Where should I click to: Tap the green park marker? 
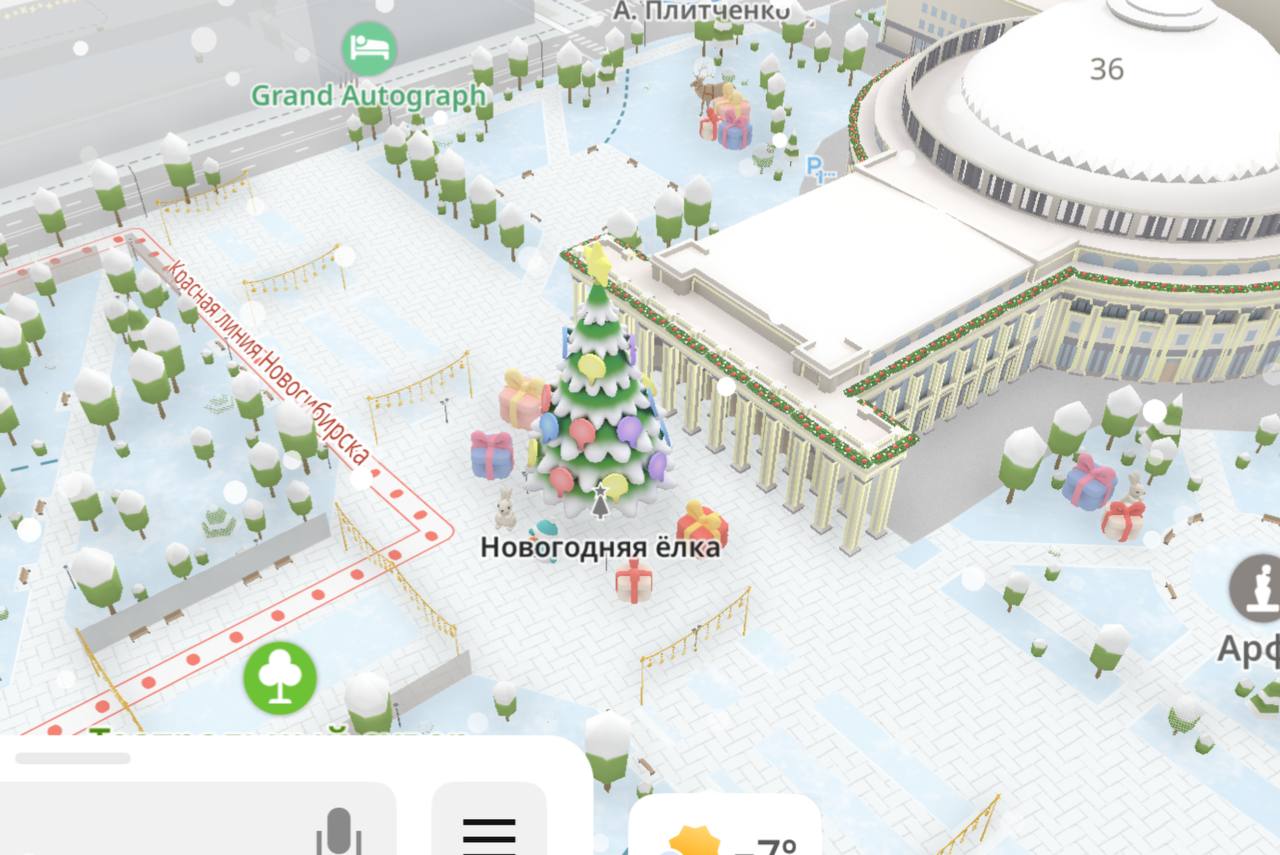pyautogui.click(x=280, y=677)
